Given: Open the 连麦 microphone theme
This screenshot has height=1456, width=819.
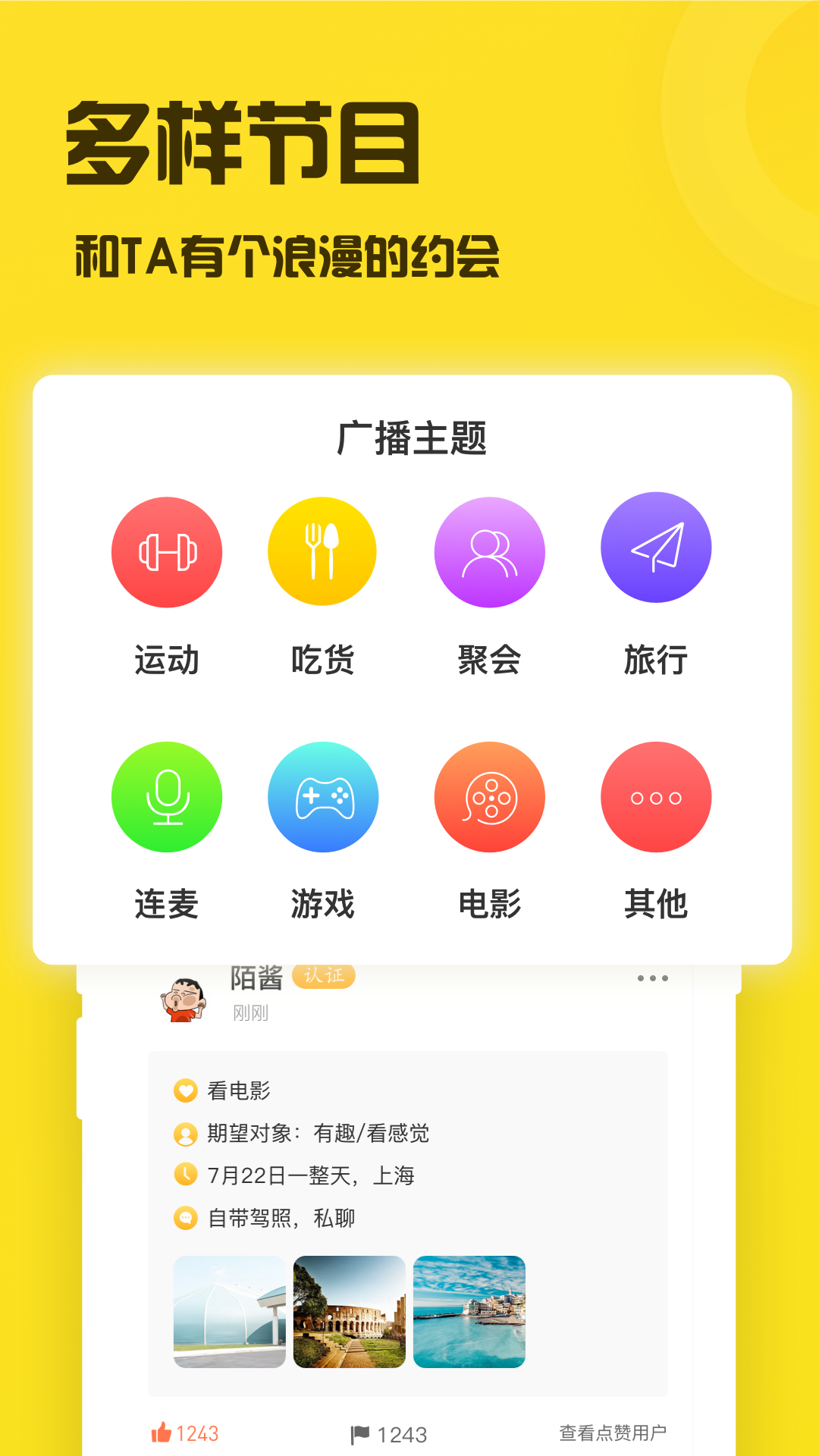Looking at the screenshot, I should [x=167, y=797].
